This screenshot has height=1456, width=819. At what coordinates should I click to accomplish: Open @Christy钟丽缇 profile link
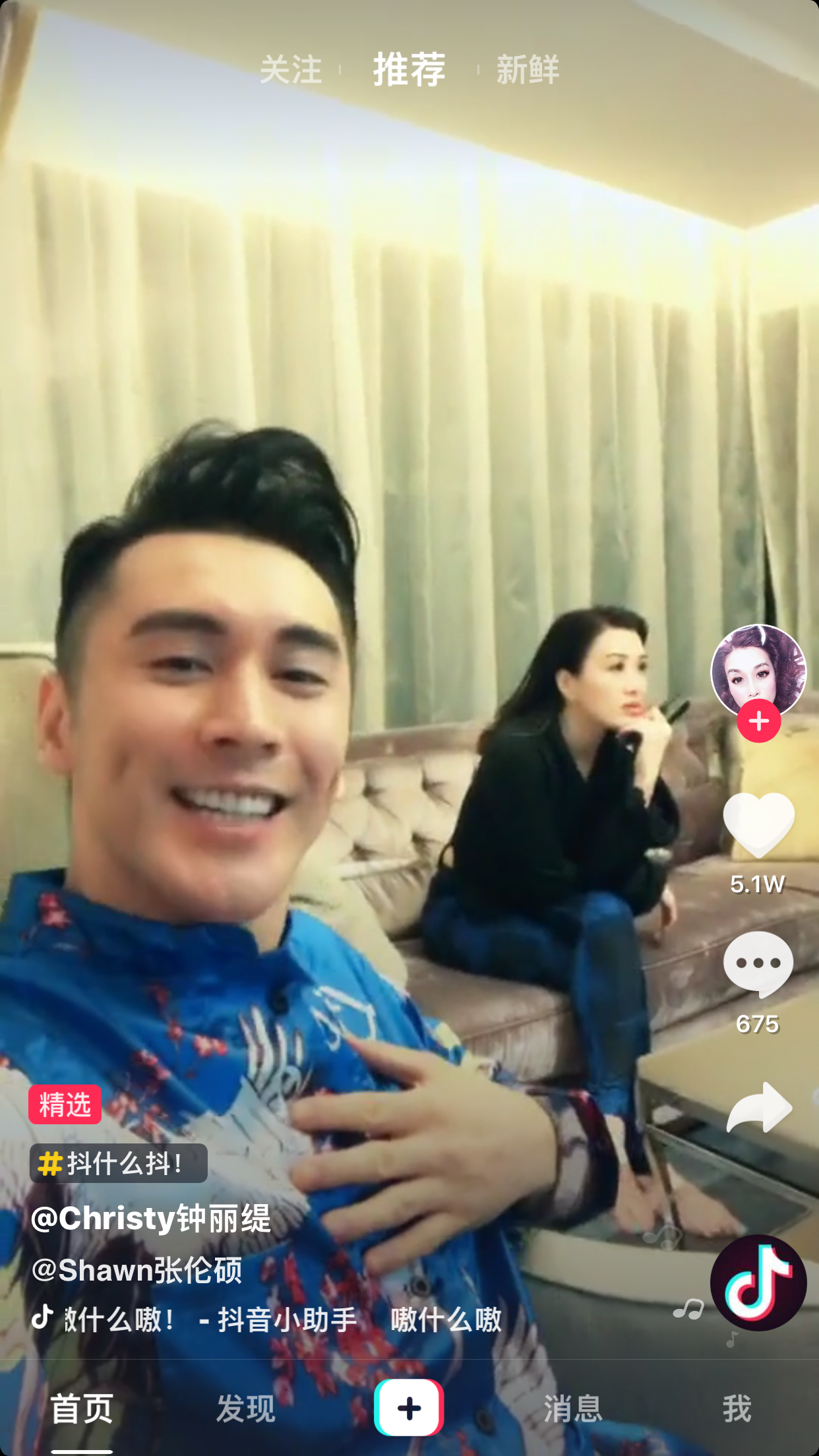152,1218
